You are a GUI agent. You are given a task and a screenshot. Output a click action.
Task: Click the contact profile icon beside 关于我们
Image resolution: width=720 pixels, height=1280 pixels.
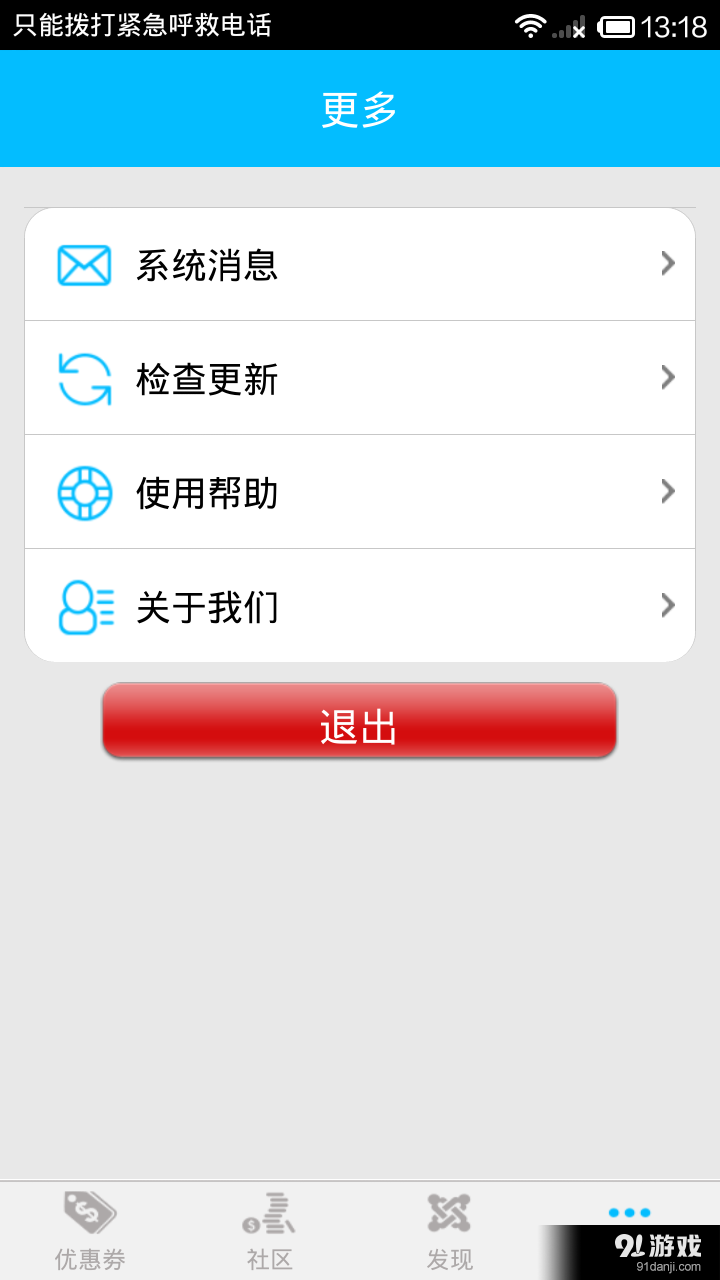coord(85,605)
